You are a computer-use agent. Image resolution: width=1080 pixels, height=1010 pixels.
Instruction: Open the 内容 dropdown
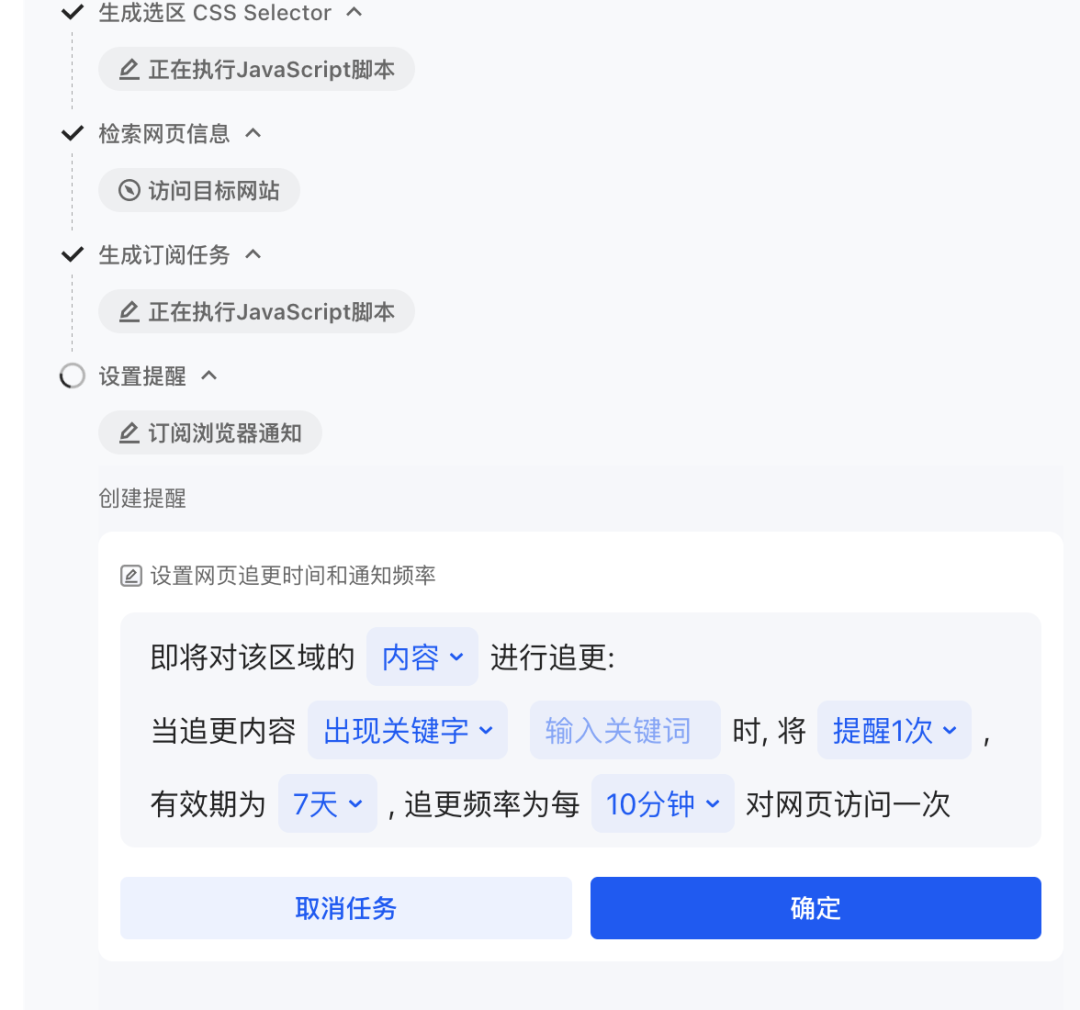click(x=422, y=657)
